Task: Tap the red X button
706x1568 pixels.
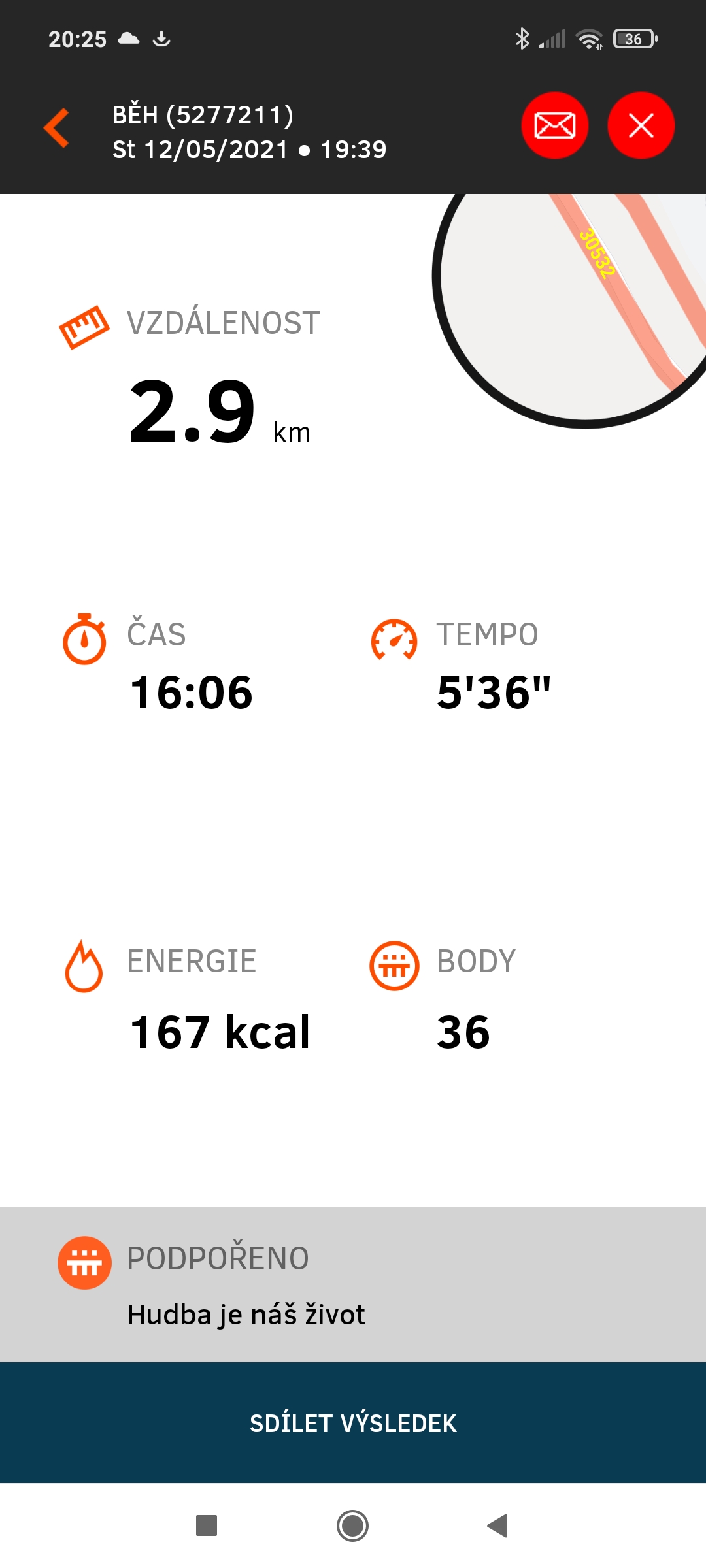Action: point(641,125)
